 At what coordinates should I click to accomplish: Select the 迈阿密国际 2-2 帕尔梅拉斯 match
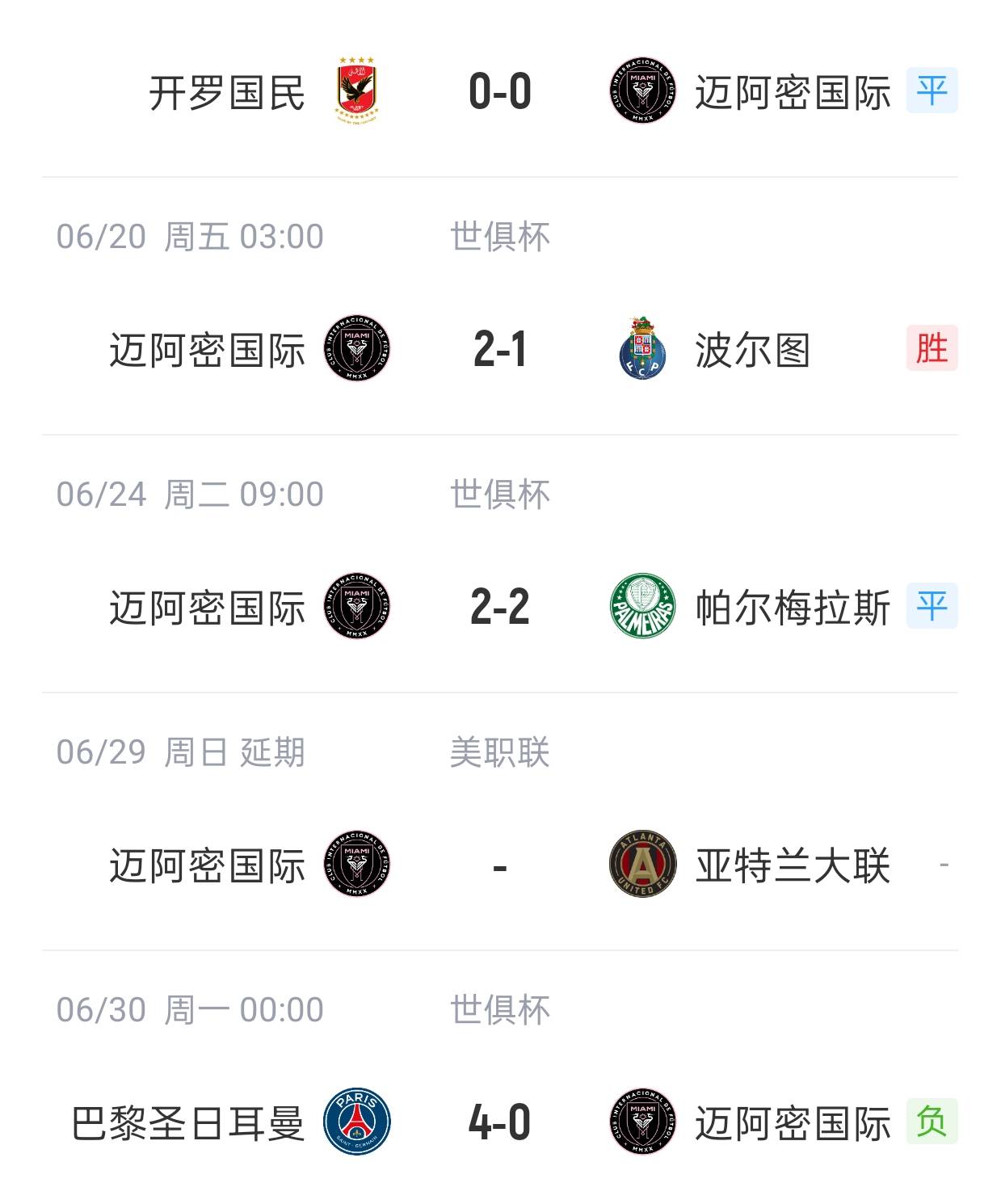499,607
